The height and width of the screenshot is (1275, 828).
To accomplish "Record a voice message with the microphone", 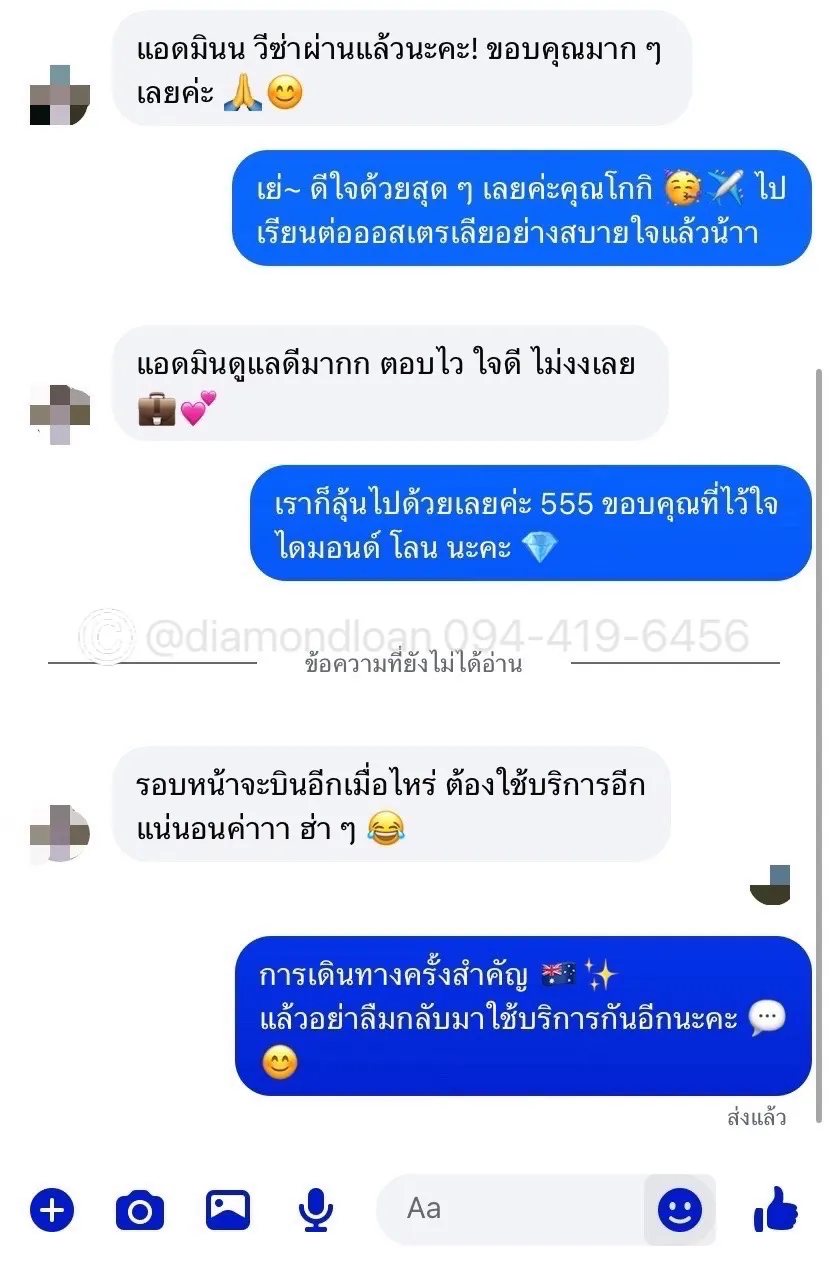I will point(316,1211).
